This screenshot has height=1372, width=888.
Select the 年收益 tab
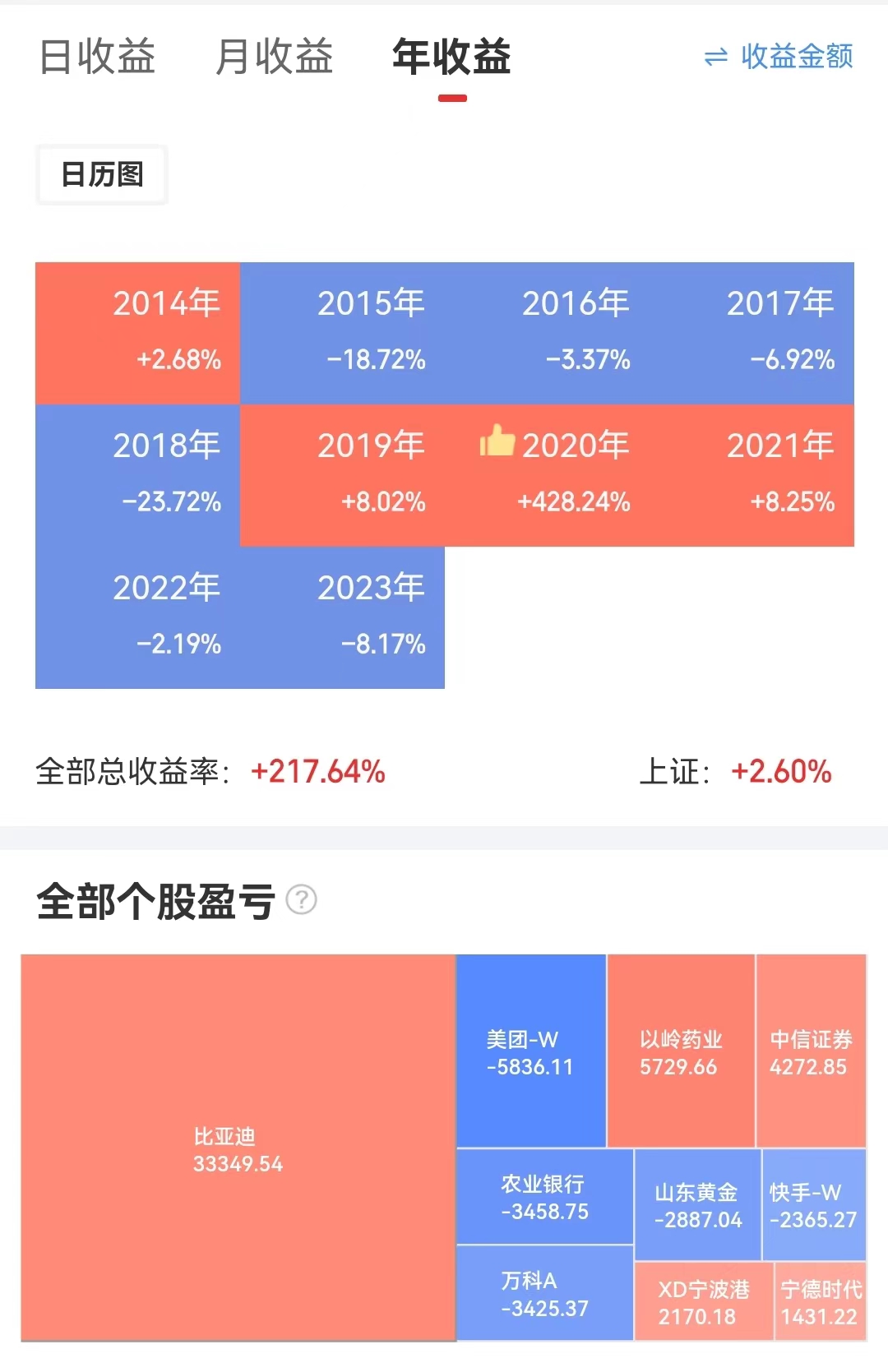tap(451, 58)
